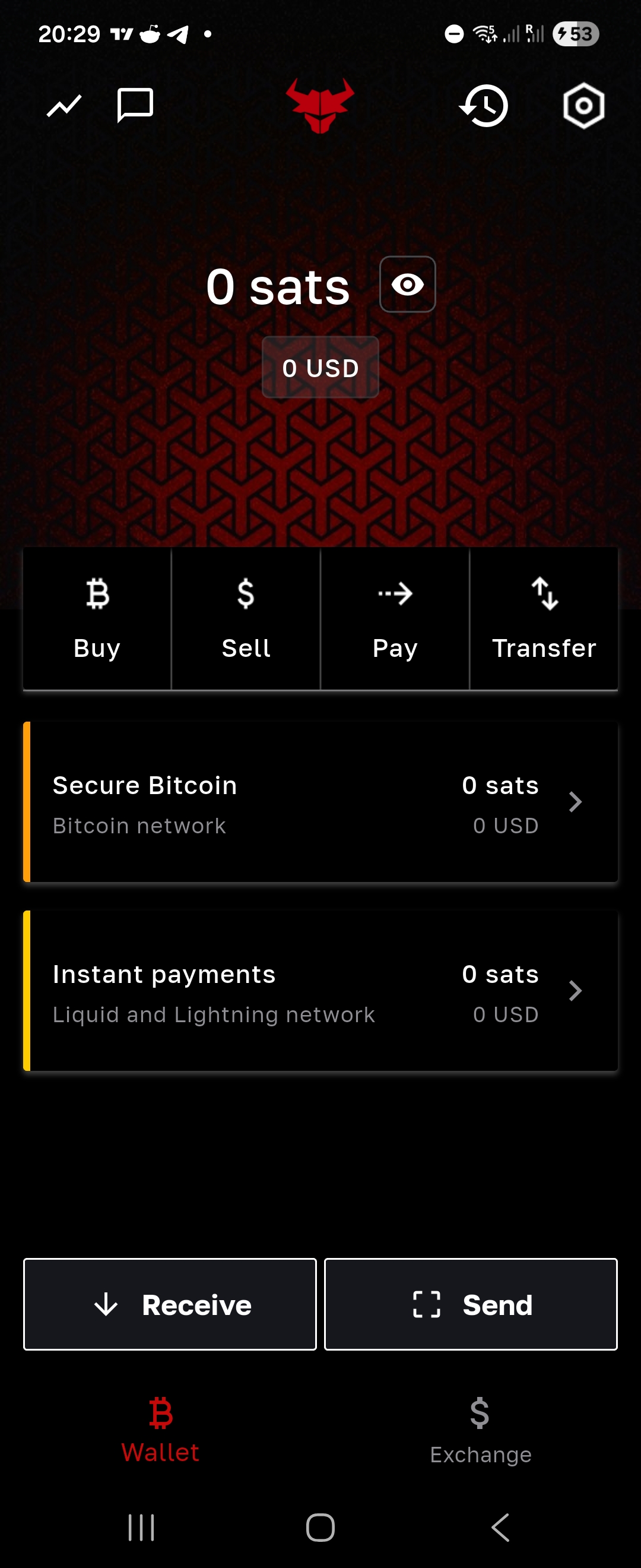Open recent apps from navigation bar

141,1527
